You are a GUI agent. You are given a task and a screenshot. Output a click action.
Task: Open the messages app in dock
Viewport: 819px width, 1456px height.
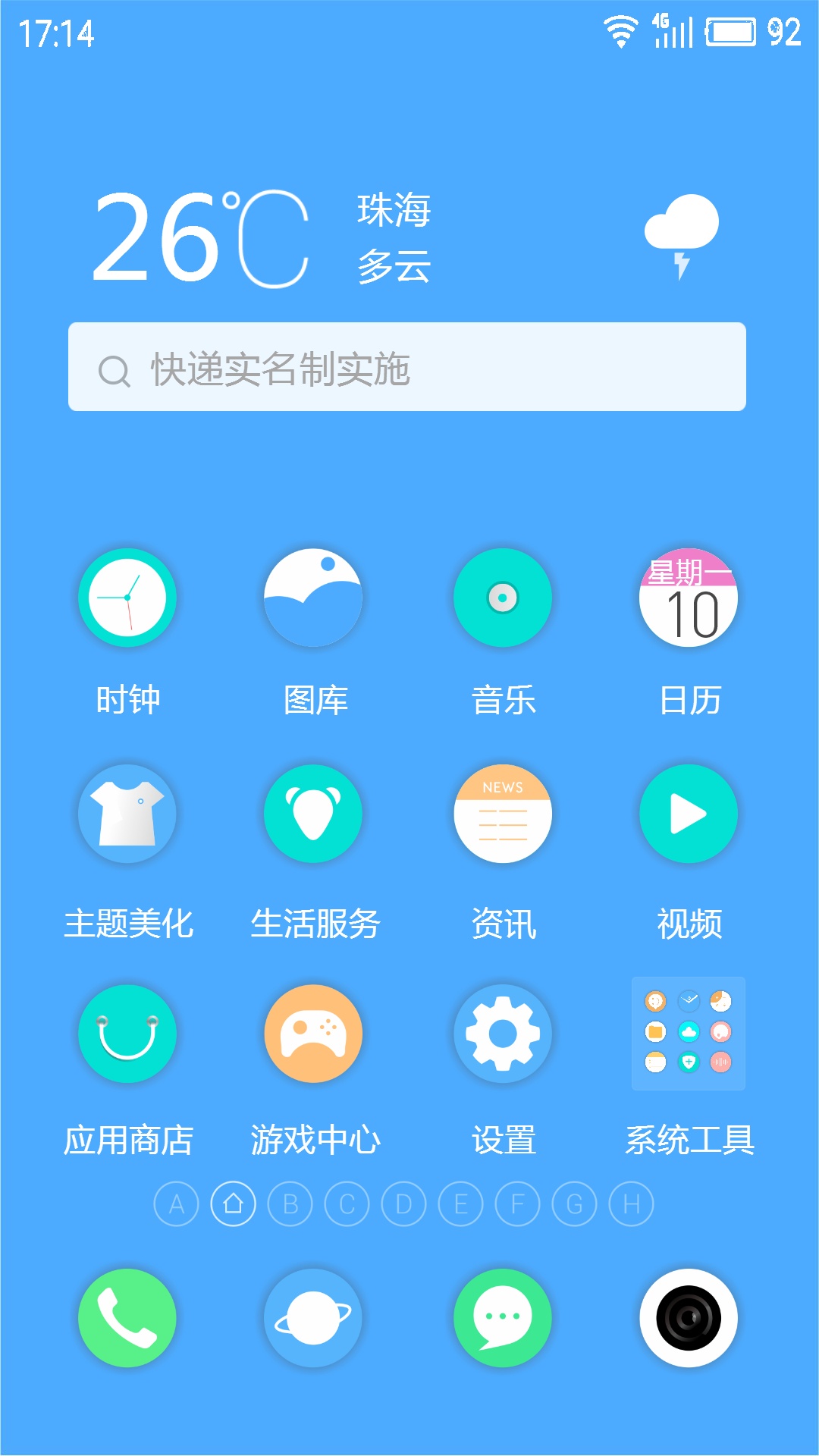click(x=503, y=1318)
